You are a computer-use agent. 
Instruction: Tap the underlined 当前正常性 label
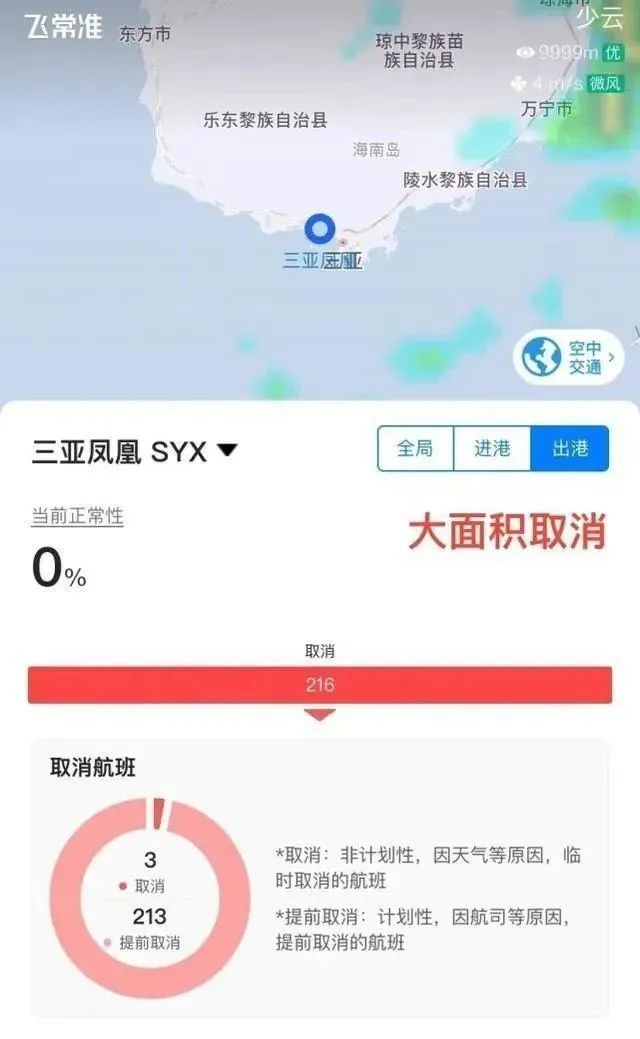point(77,516)
